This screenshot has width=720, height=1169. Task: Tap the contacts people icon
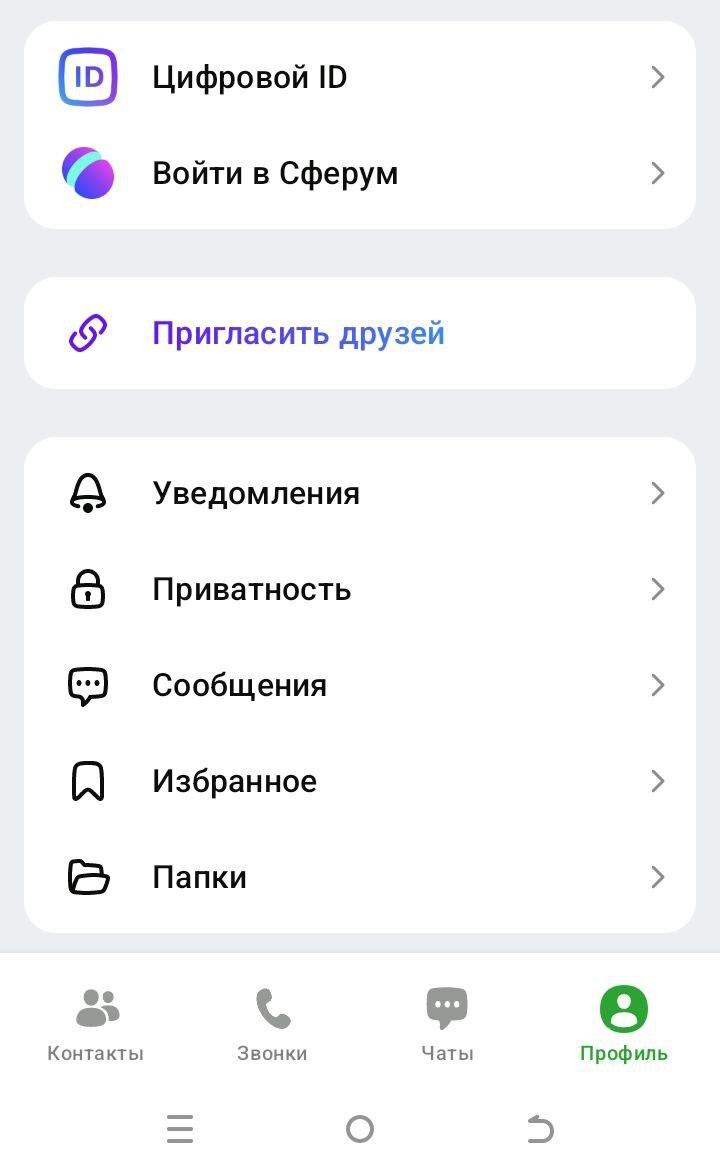[95, 1006]
